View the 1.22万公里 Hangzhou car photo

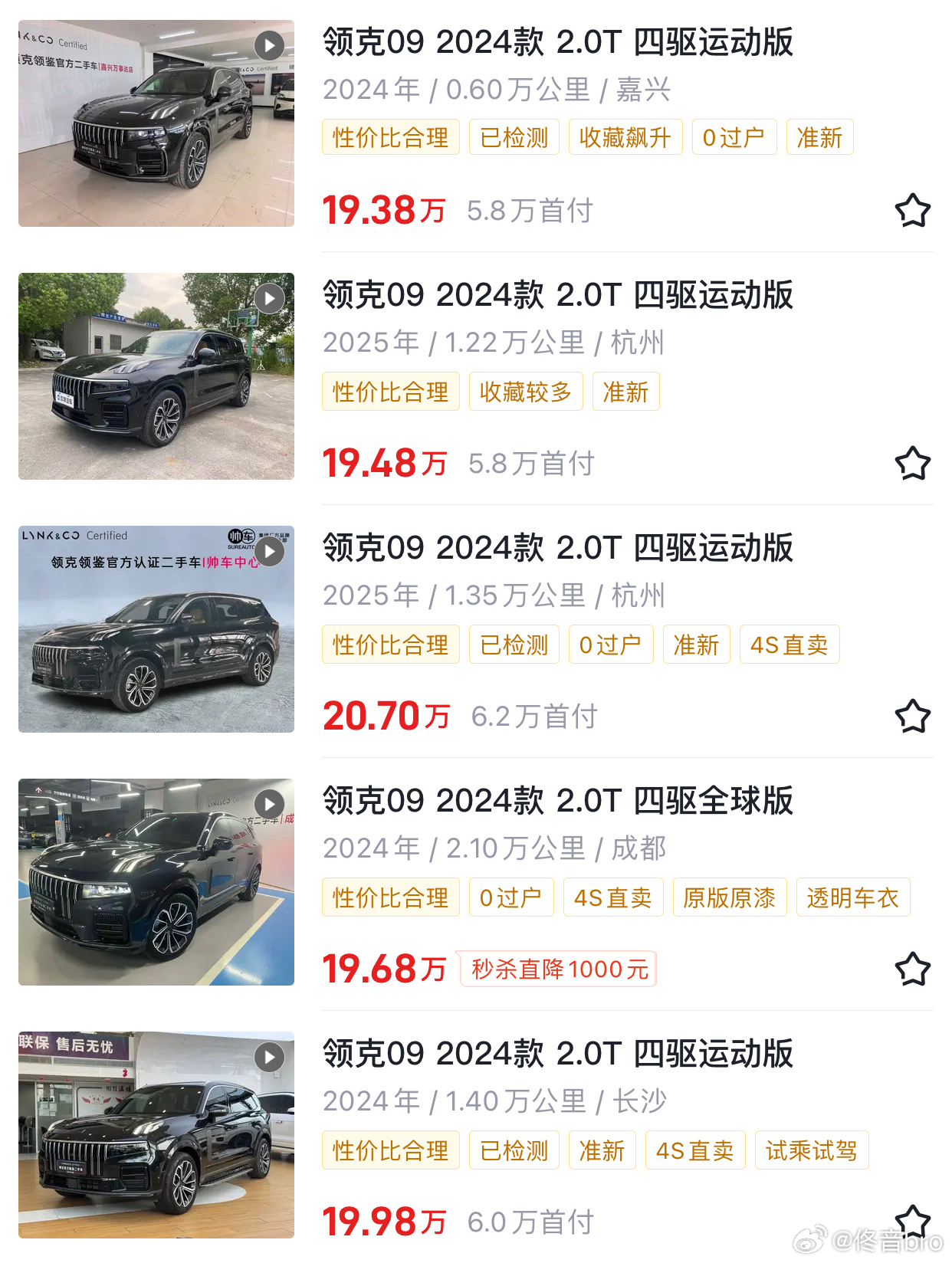tap(156, 376)
